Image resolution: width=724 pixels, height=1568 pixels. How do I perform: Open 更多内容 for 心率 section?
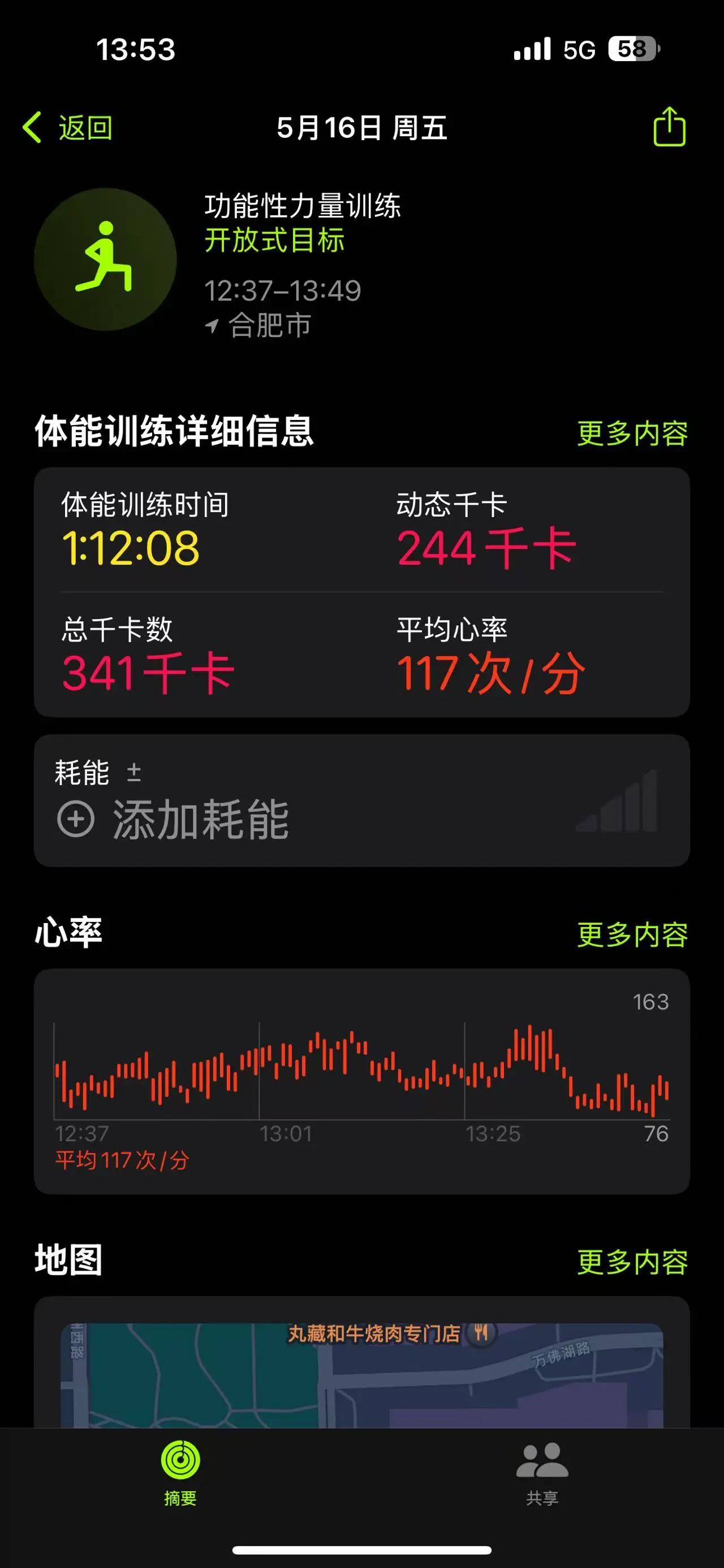point(632,934)
